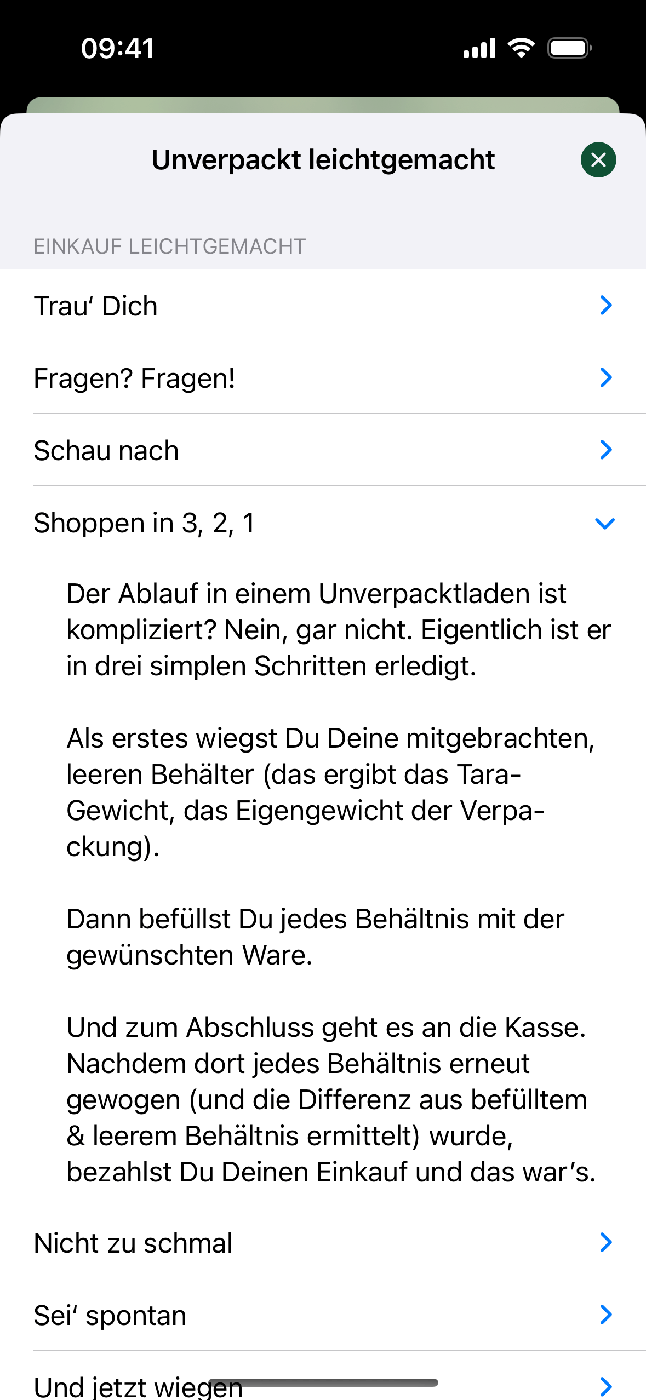Viewport: 646px width, 1400px height.
Task: Open the Sei' spontan tip
Action: point(323,1315)
